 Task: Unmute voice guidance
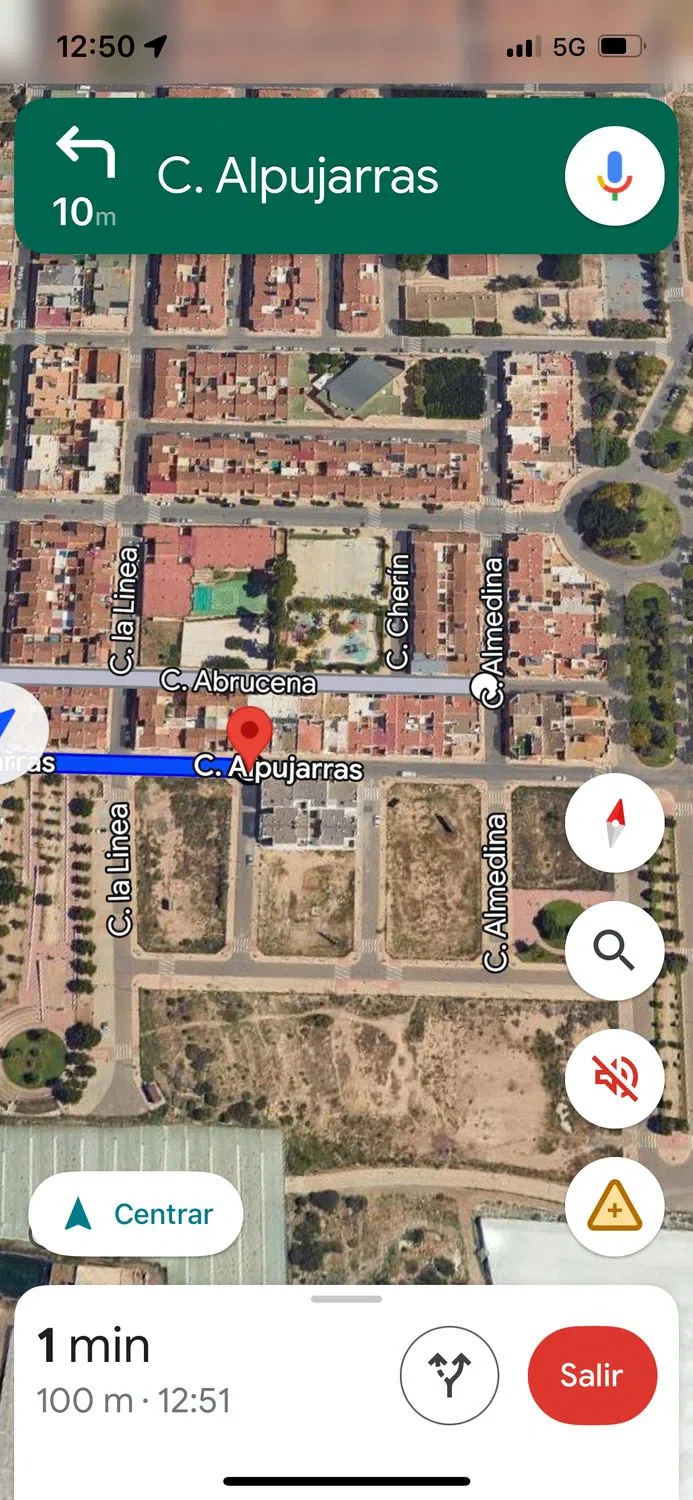pyautogui.click(x=614, y=1079)
